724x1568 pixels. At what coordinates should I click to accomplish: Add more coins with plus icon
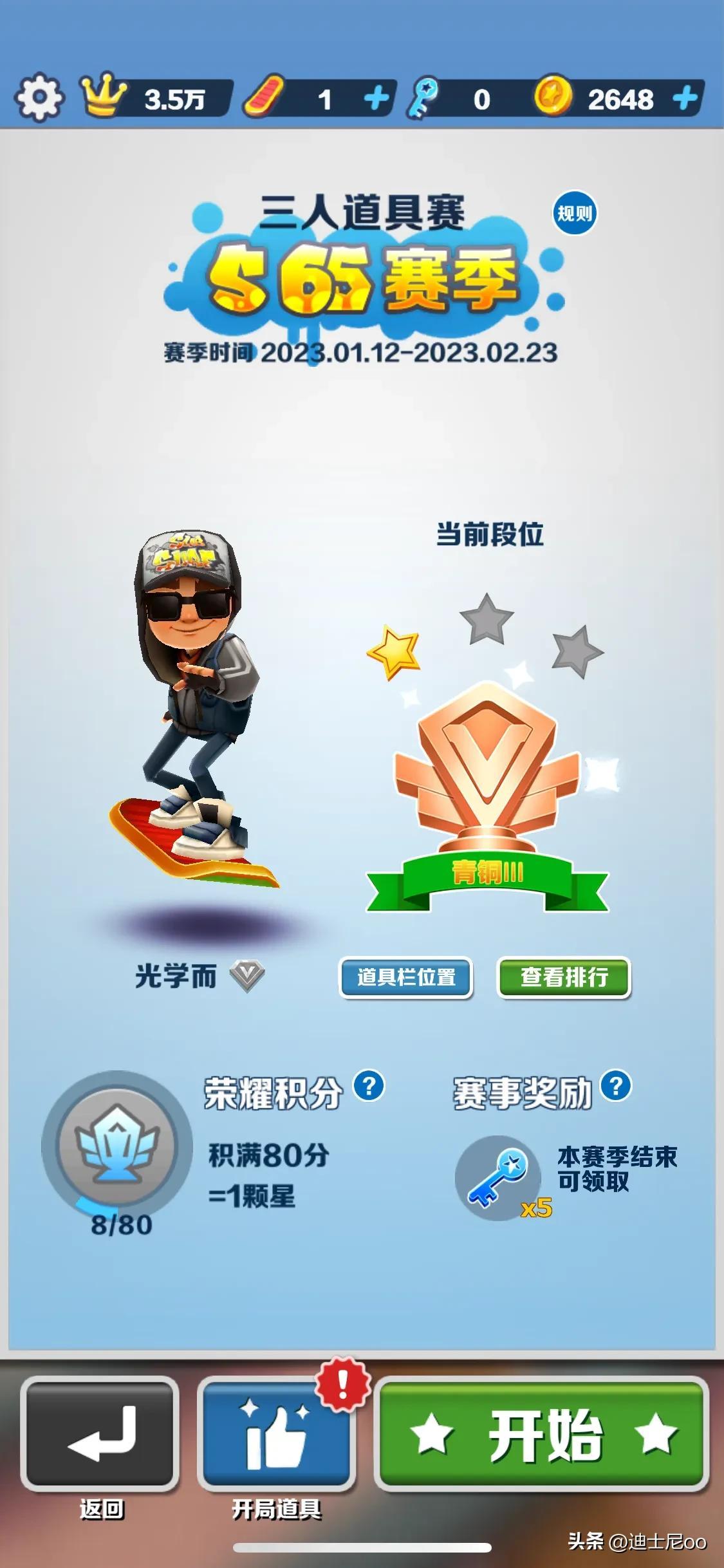(x=685, y=98)
